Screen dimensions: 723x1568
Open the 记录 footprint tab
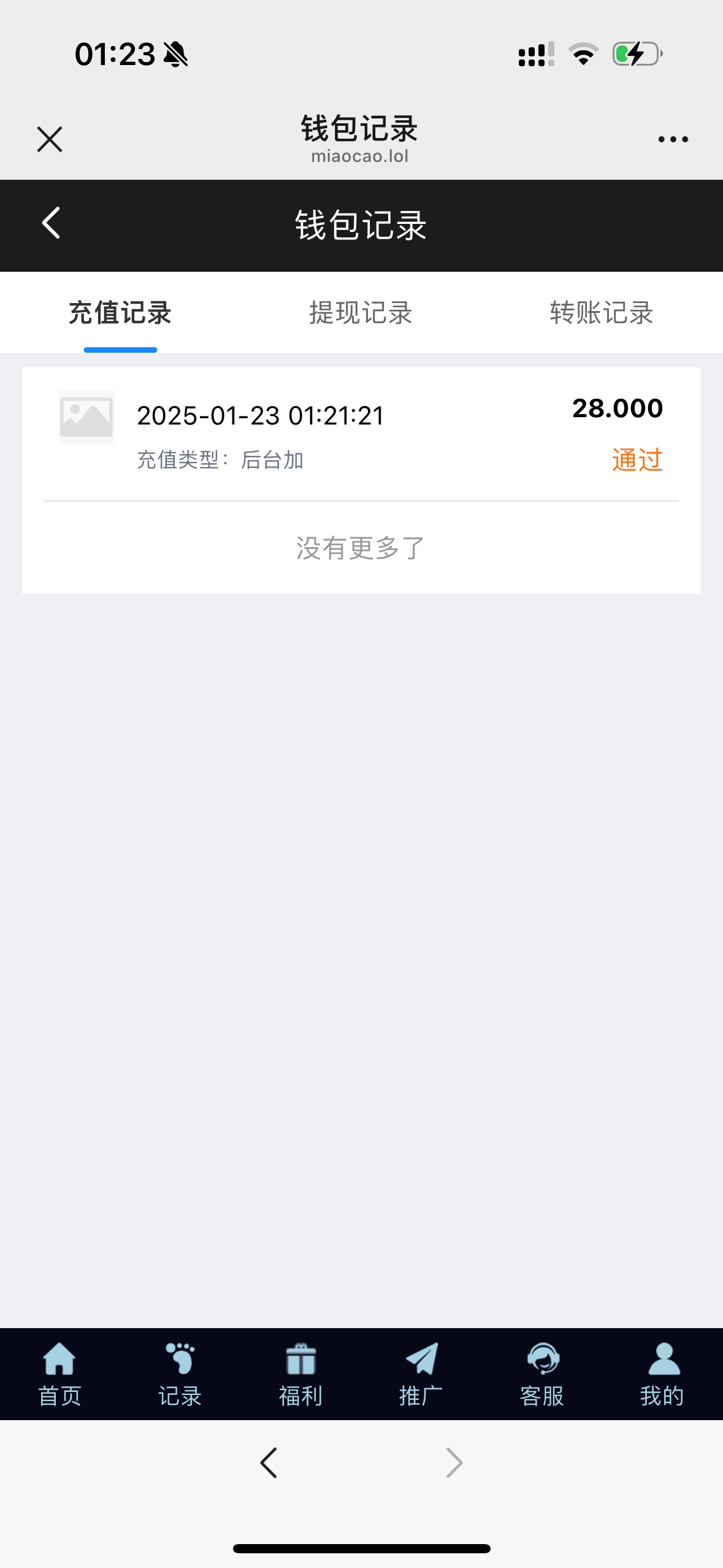(x=180, y=1374)
